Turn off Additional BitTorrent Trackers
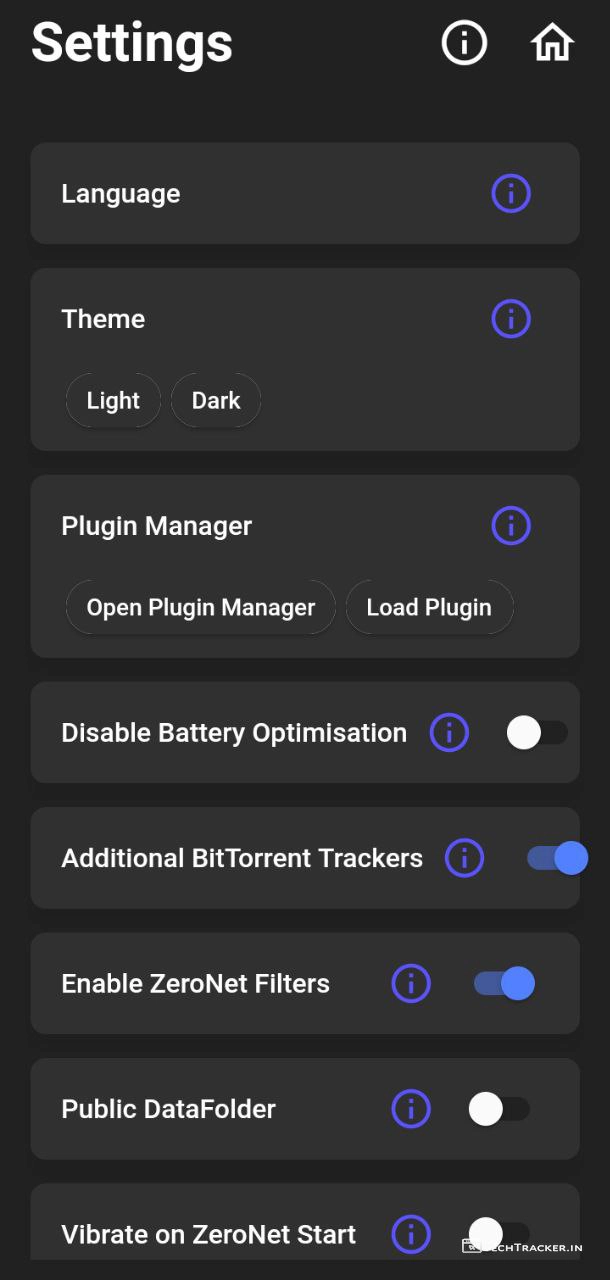This screenshot has width=610, height=1280. point(557,858)
